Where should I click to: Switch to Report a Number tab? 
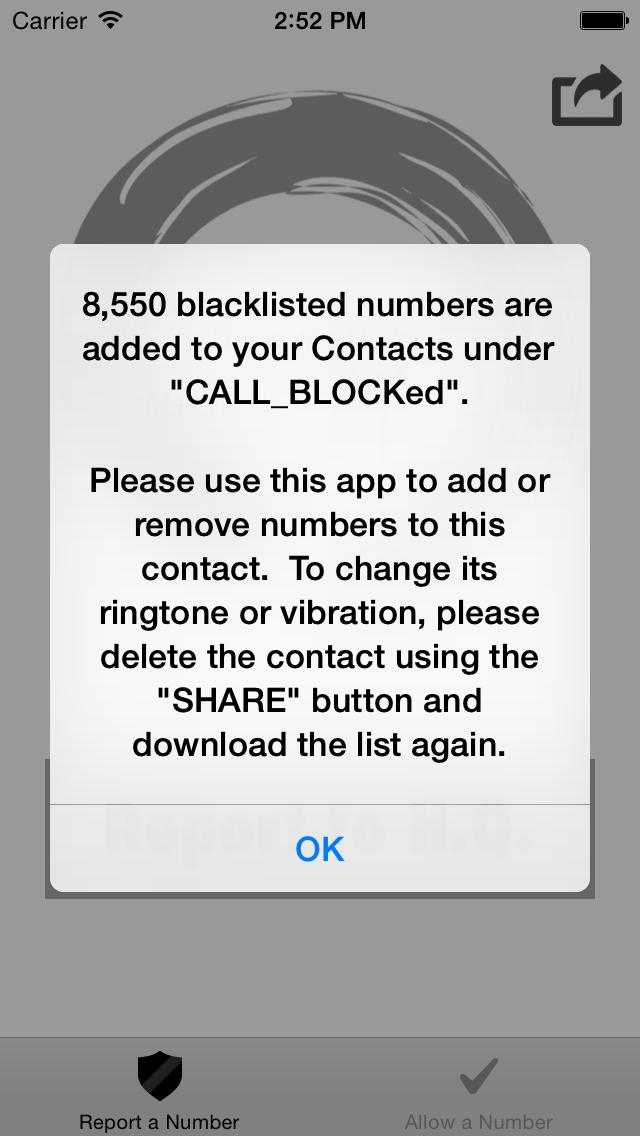pyautogui.click(x=160, y=1090)
